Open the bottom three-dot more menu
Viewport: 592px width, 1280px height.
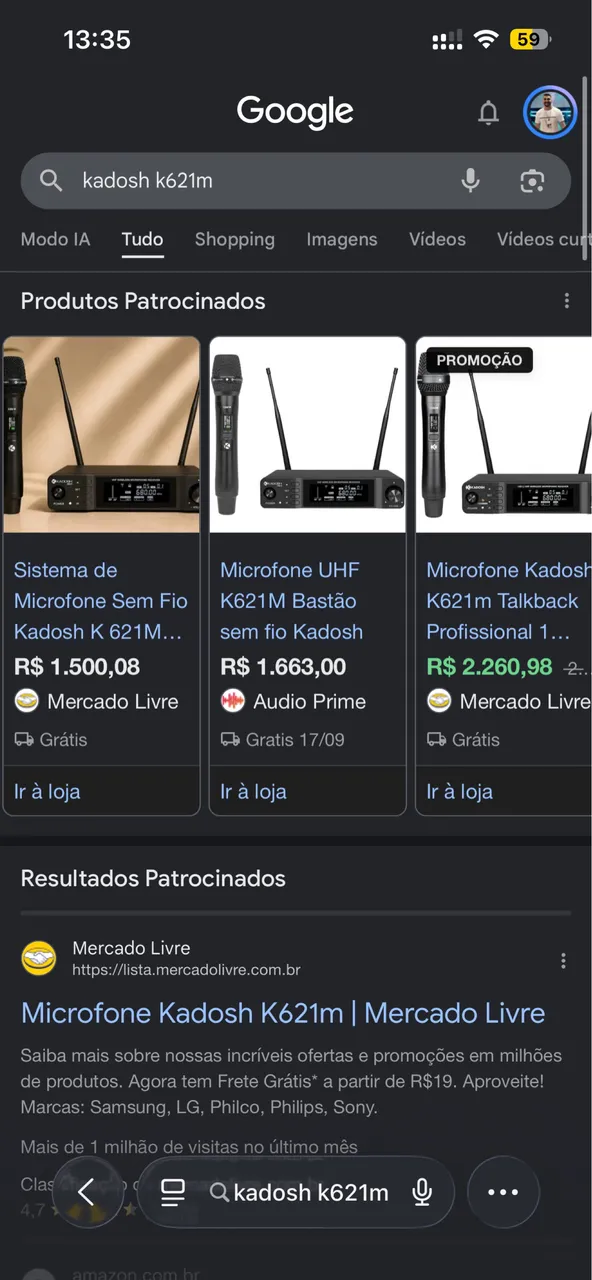pyautogui.click(x=503, y=1192)
